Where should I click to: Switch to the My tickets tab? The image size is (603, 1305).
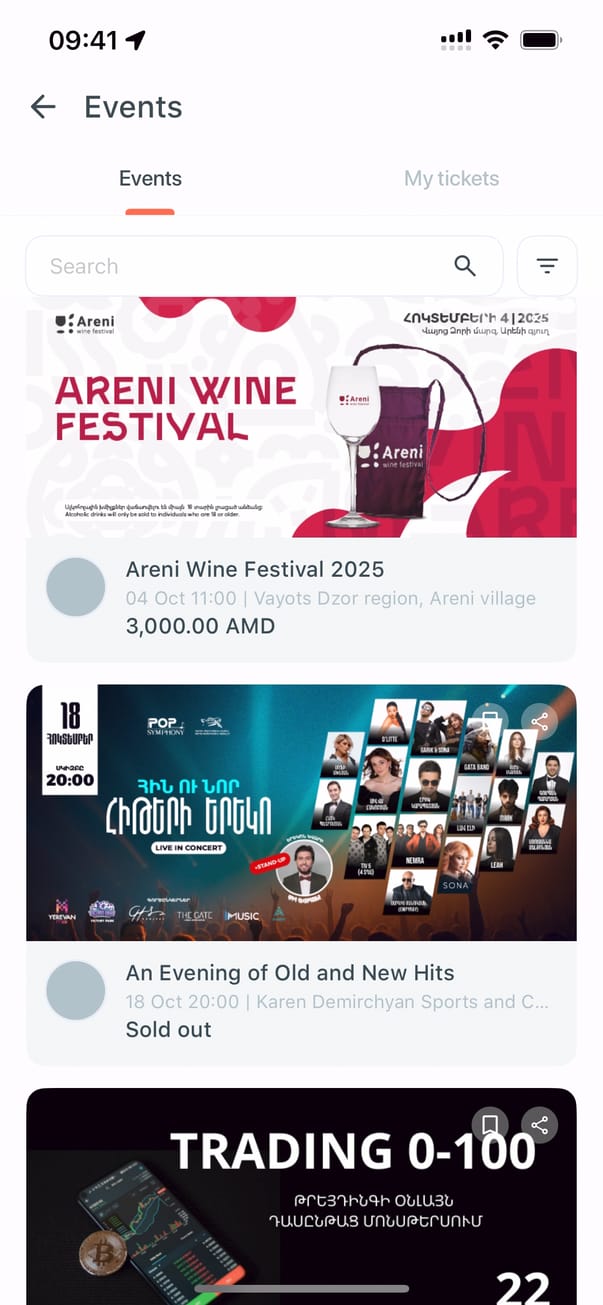click(x=451, y=179)
